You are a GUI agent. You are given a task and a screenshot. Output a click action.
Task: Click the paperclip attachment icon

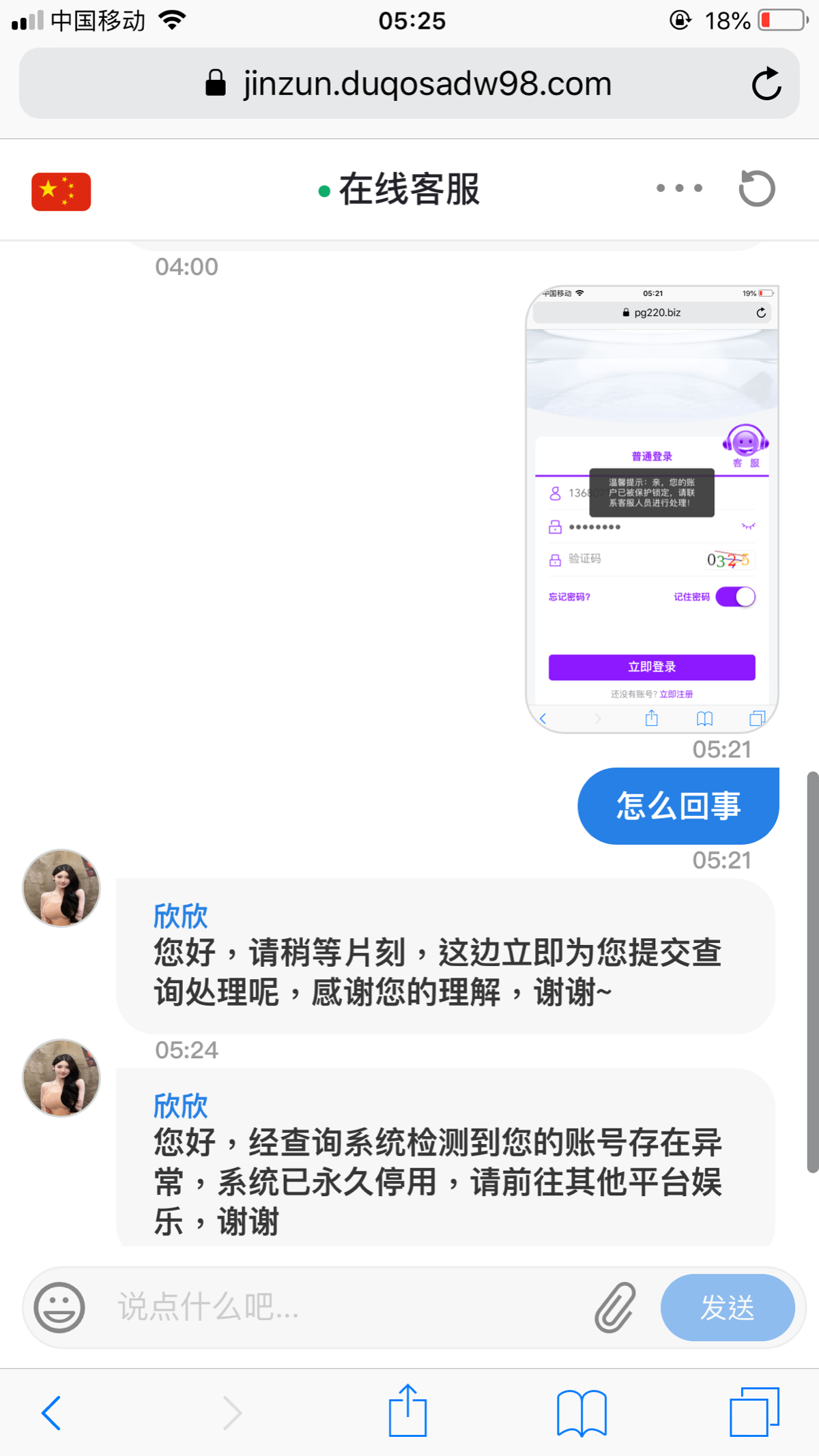(x=614, y=1307)
